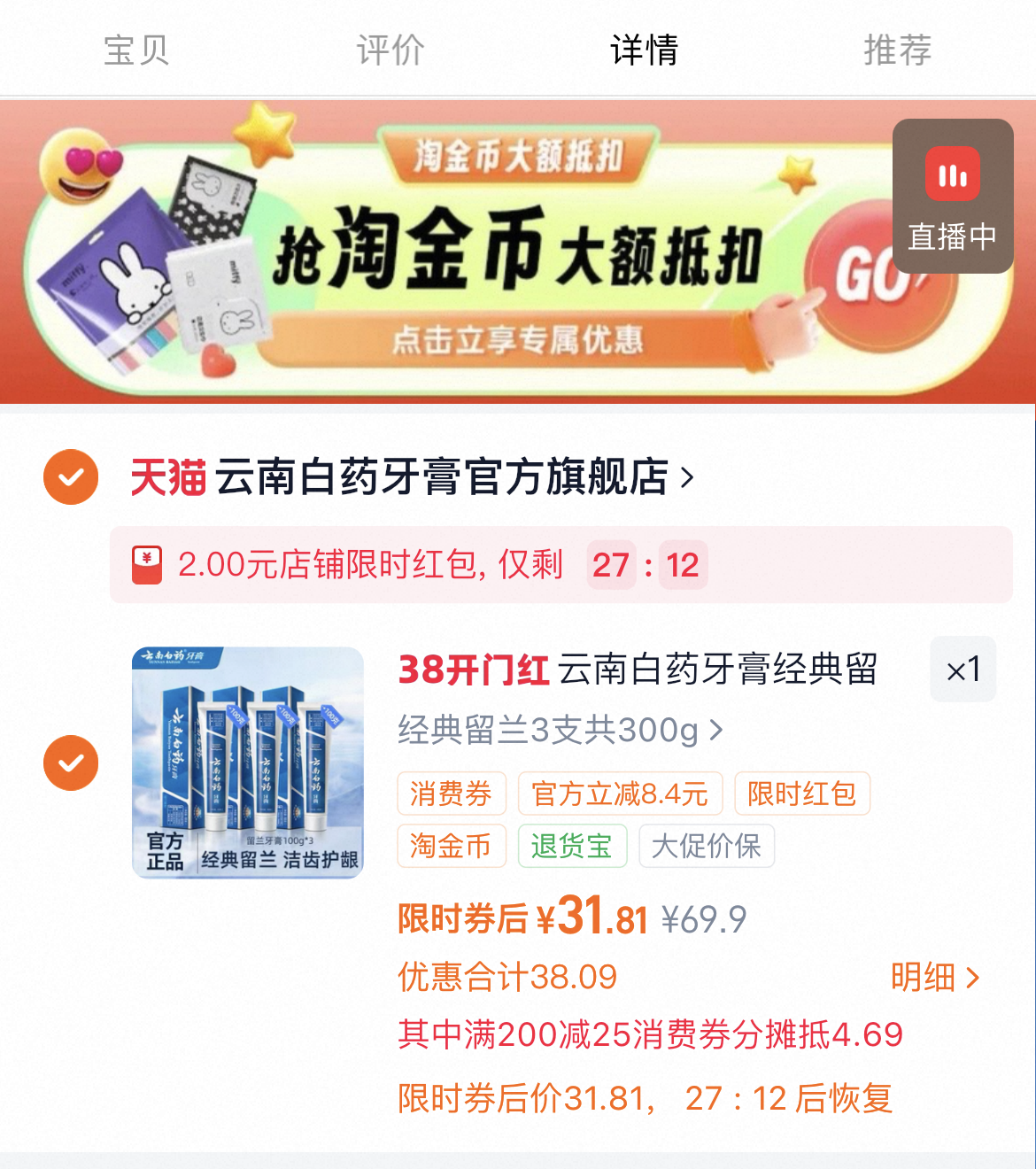Change the 经典留兰3支共300g variant
This screenshot has height=1169, width=1036.
pos(560,731)
